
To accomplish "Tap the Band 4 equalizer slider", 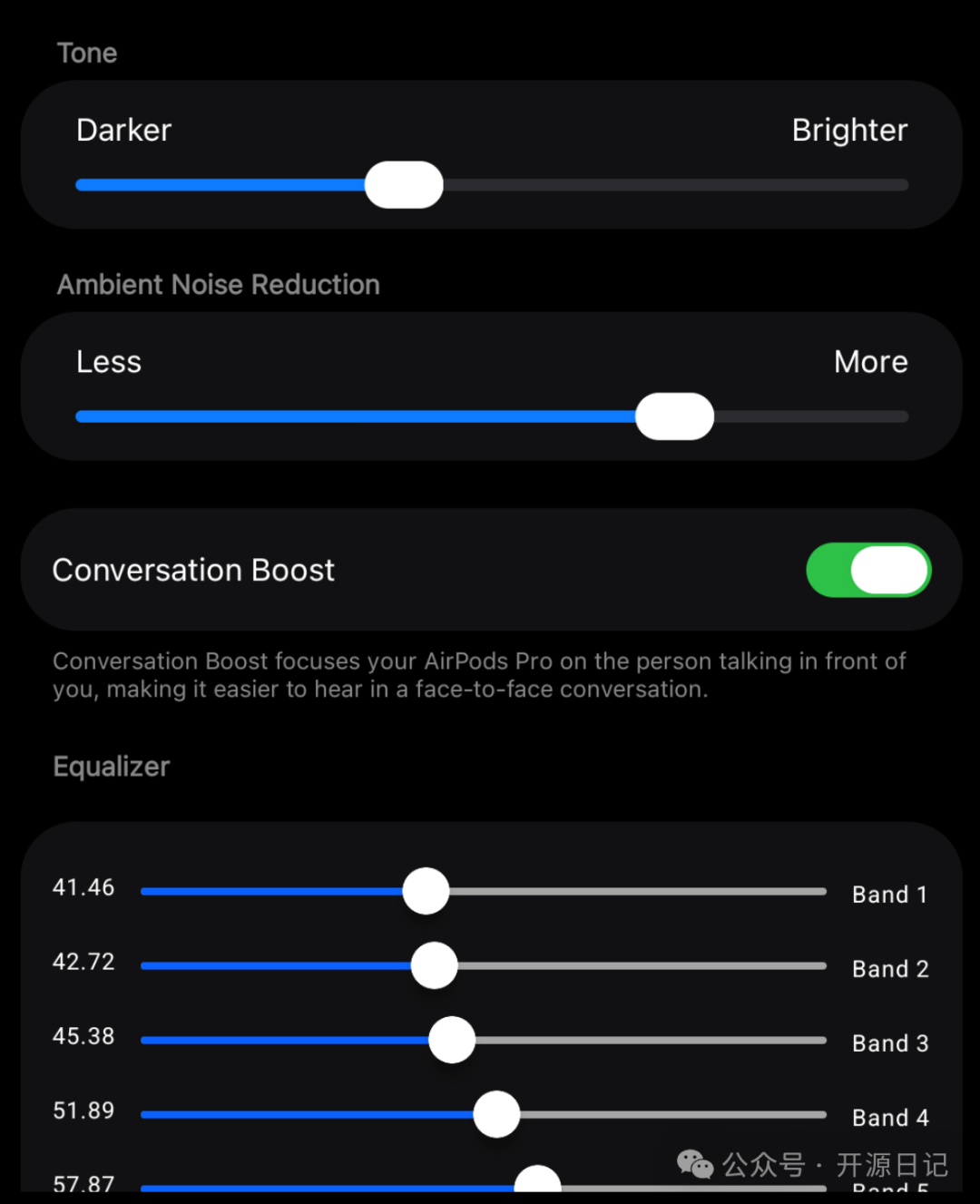I will [x=496, y=1114].
